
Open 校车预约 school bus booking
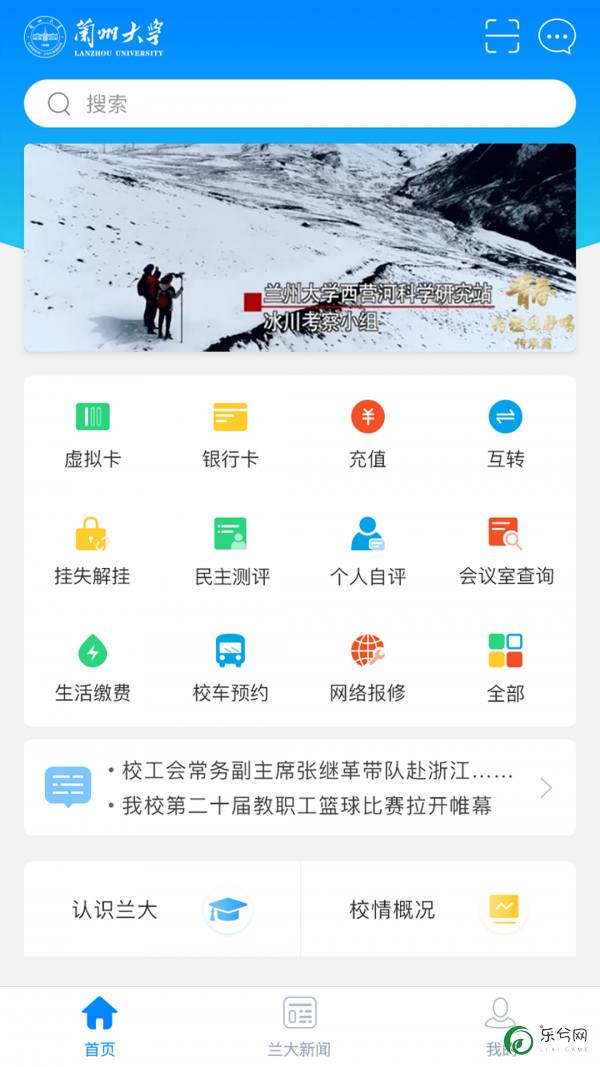click(x=230, y=668)
